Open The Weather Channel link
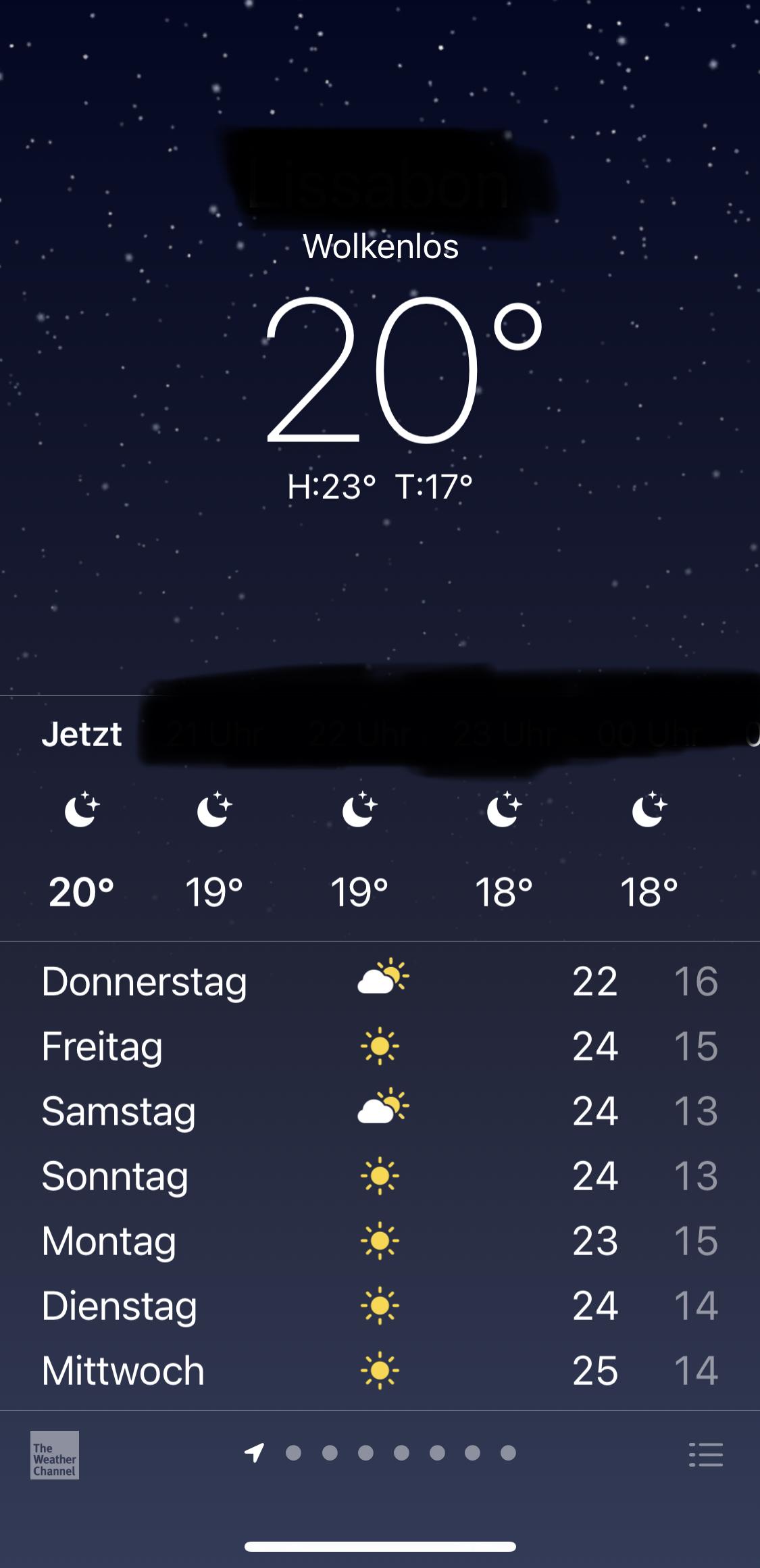Image resolution: width=760 pixels, height=1568 pixels. 55,1454
